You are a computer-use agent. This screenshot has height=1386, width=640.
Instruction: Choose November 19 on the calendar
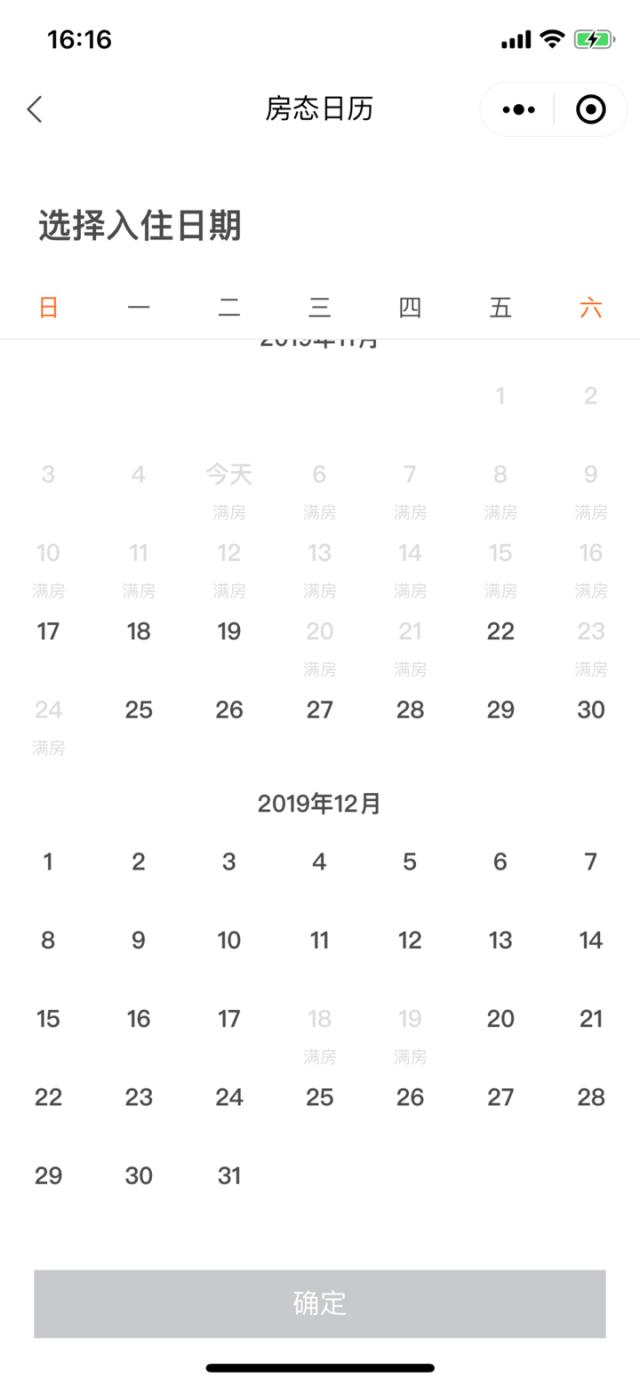229,631
